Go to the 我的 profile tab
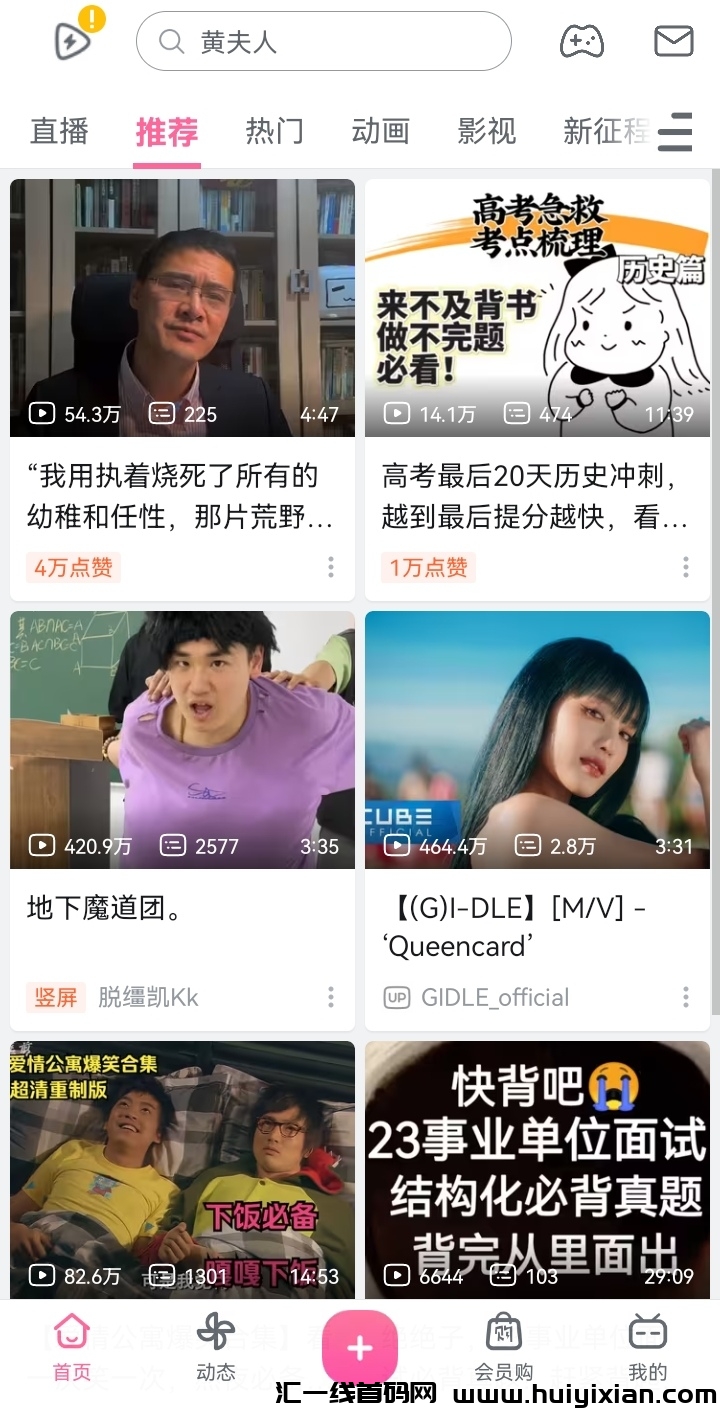Image resolution: width=720 pixels, height=1411 pixels. [x=647, y=1347]
